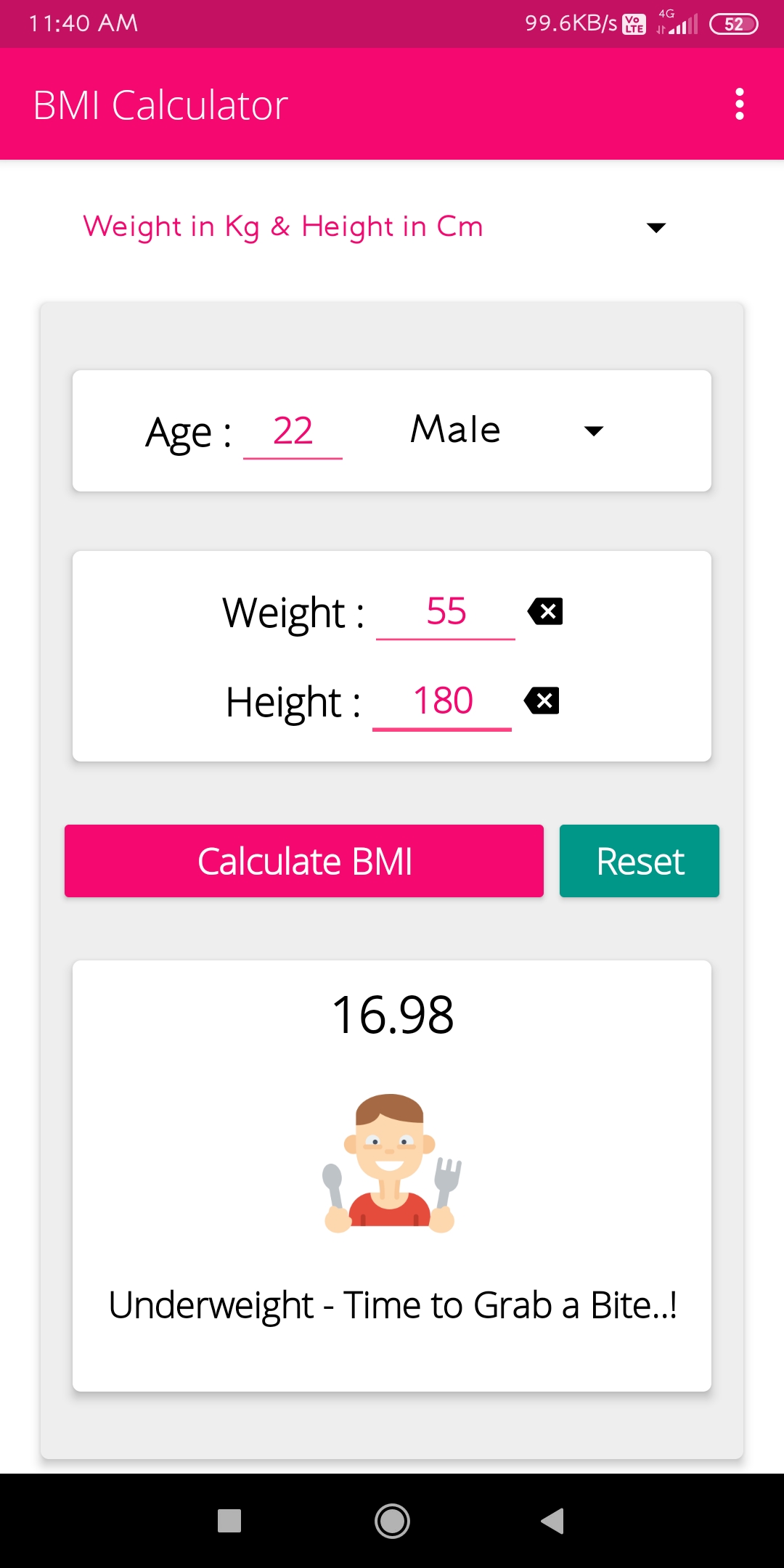784x1568 pixels.
Task: Reset the calculator
Action: pos(639,861)
